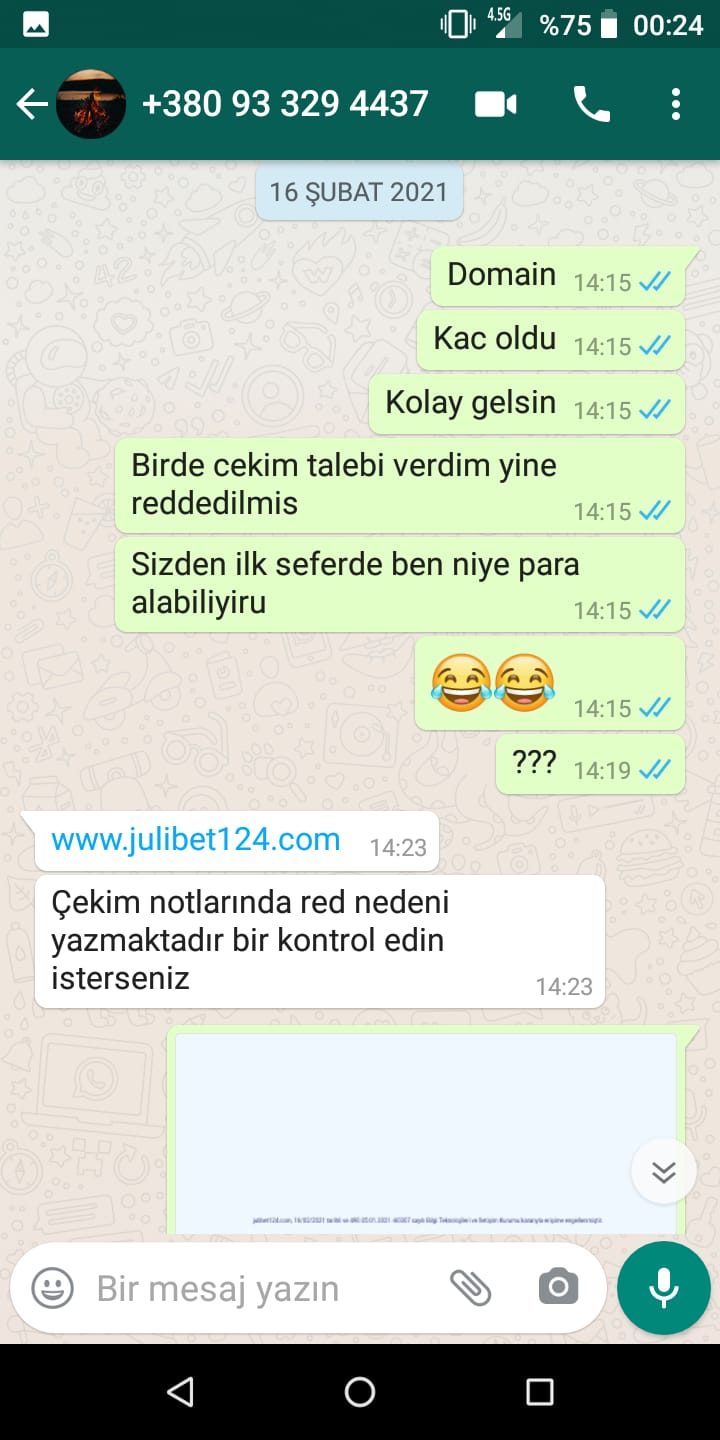Attach a file with the paperclip
This screenshot has height=1440, width=720.
pyautogui.click(x=470, y=1288)
